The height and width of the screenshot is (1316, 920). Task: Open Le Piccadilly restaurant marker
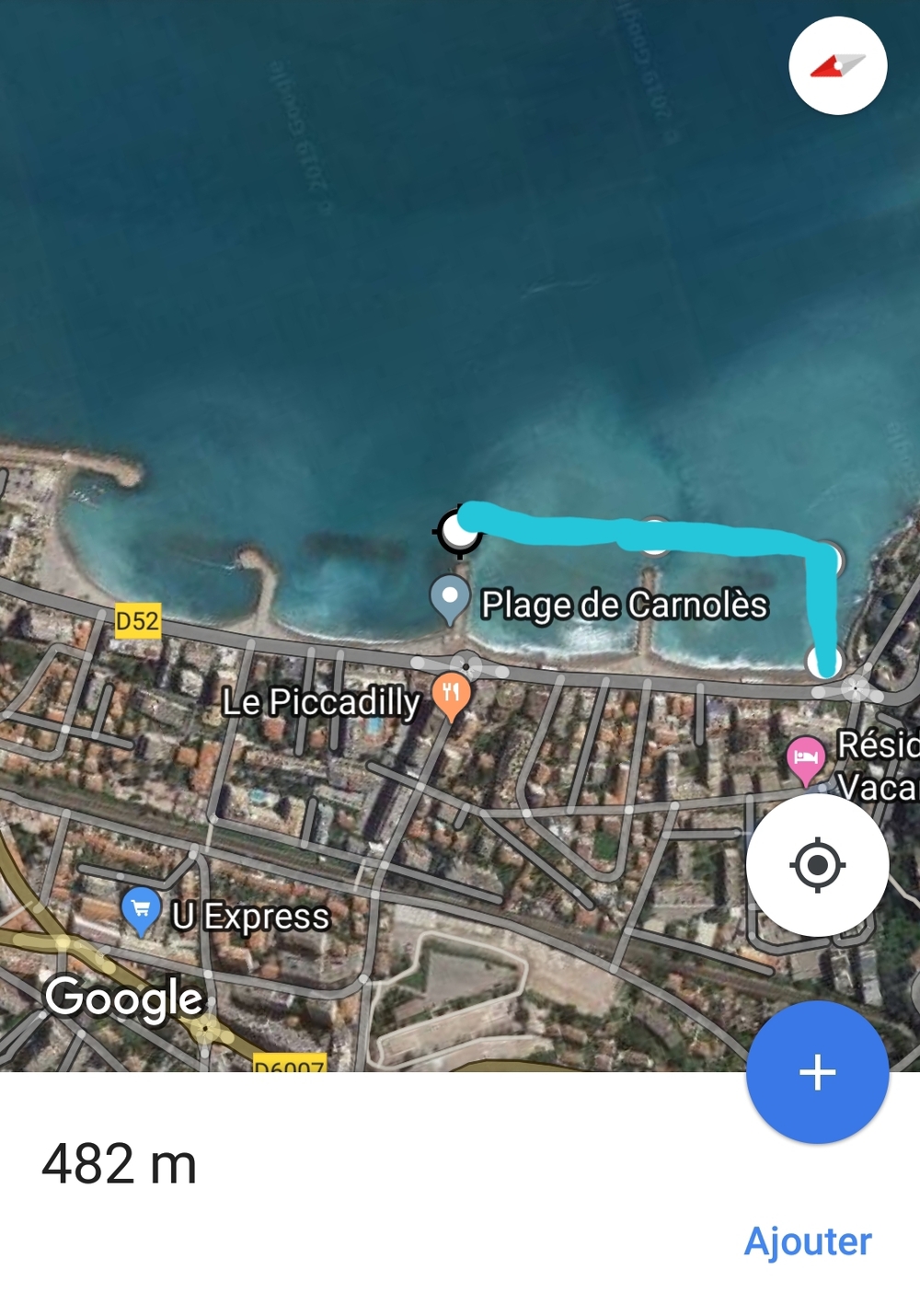(x=451, y=695)
